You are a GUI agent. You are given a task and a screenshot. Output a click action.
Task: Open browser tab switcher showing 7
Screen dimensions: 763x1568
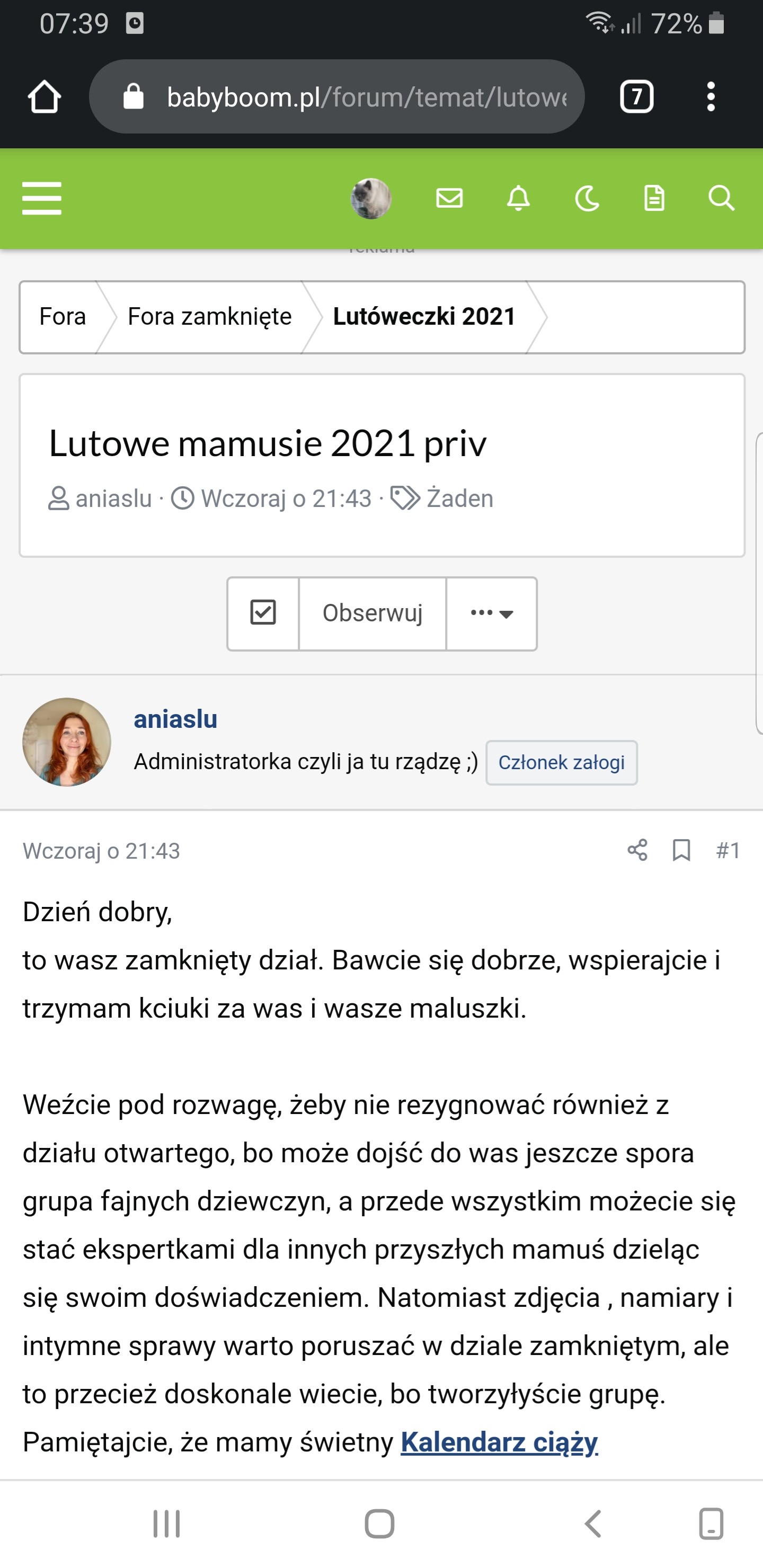click(636, 97)
